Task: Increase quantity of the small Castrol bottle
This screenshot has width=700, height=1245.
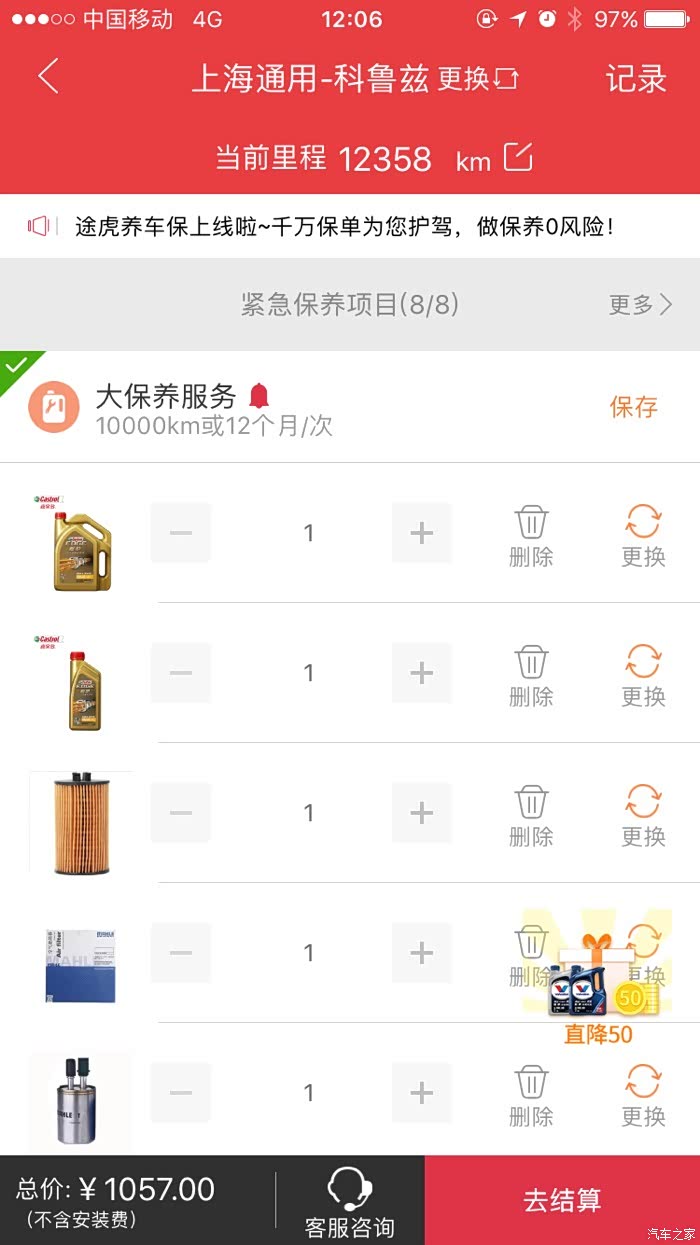Action: 421,673
